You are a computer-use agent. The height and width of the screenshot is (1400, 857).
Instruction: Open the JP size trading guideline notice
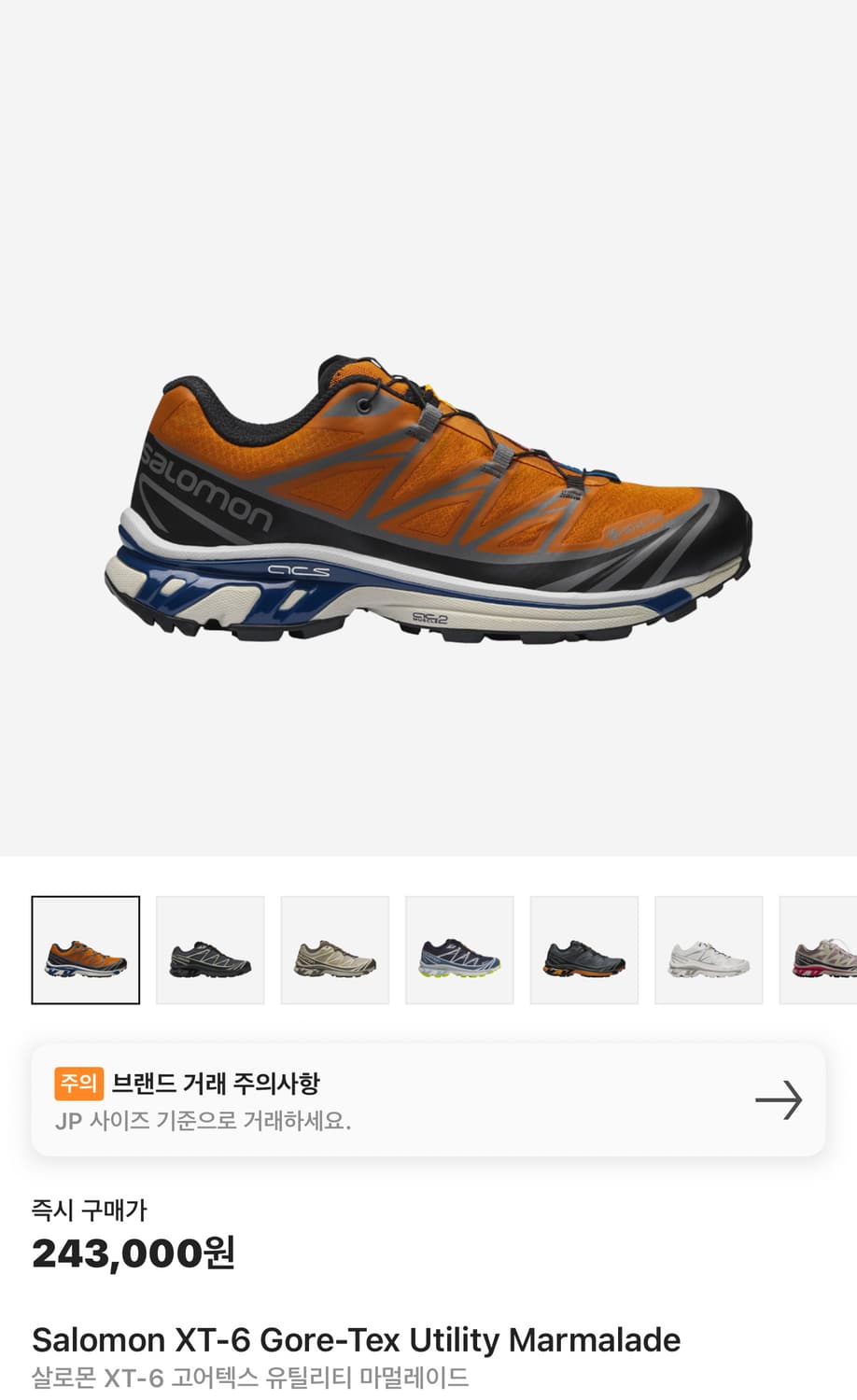point(204,1123)
